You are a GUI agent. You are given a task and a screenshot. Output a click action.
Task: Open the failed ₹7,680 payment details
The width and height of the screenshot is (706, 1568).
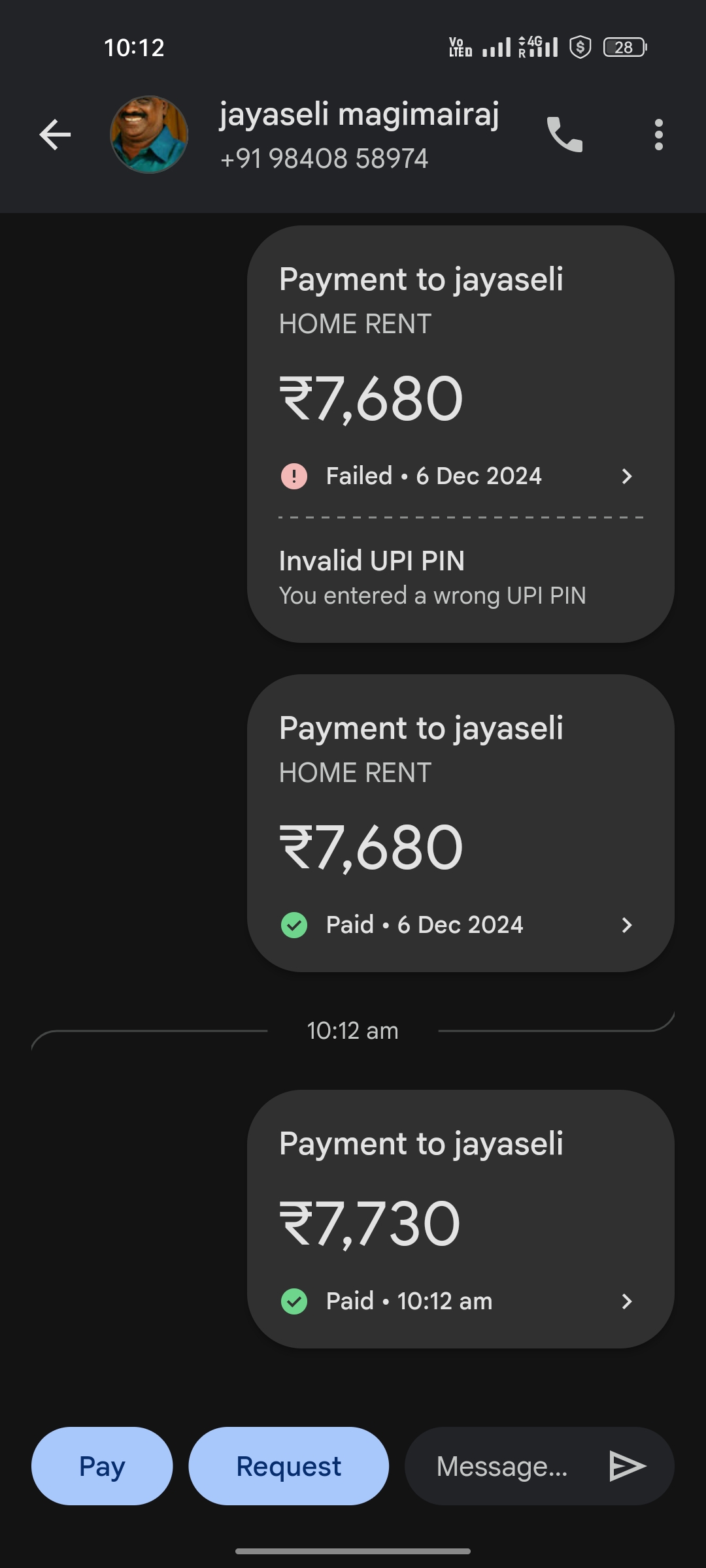(460, 434)
